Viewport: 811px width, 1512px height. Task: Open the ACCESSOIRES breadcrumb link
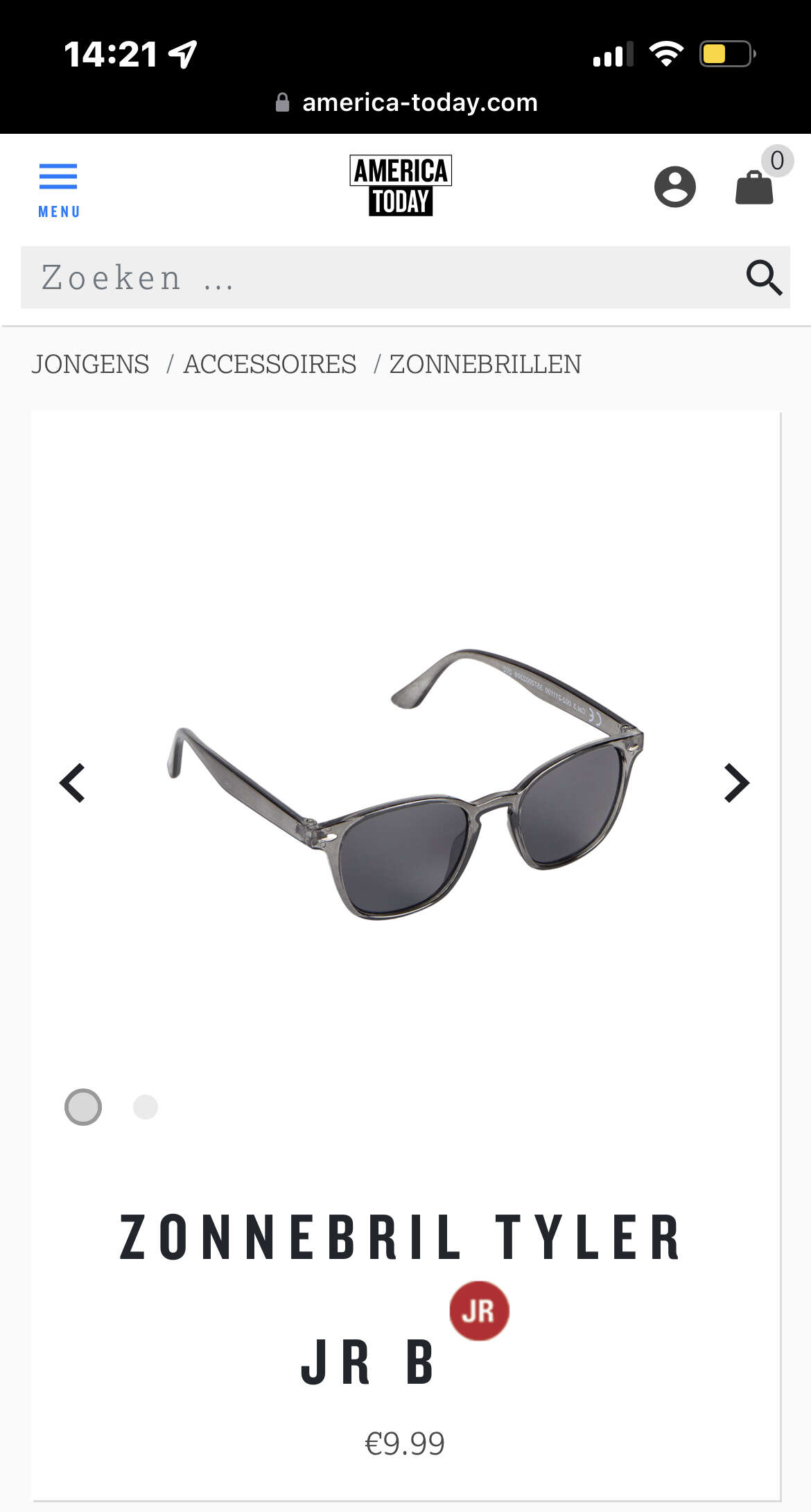[270, 364]
